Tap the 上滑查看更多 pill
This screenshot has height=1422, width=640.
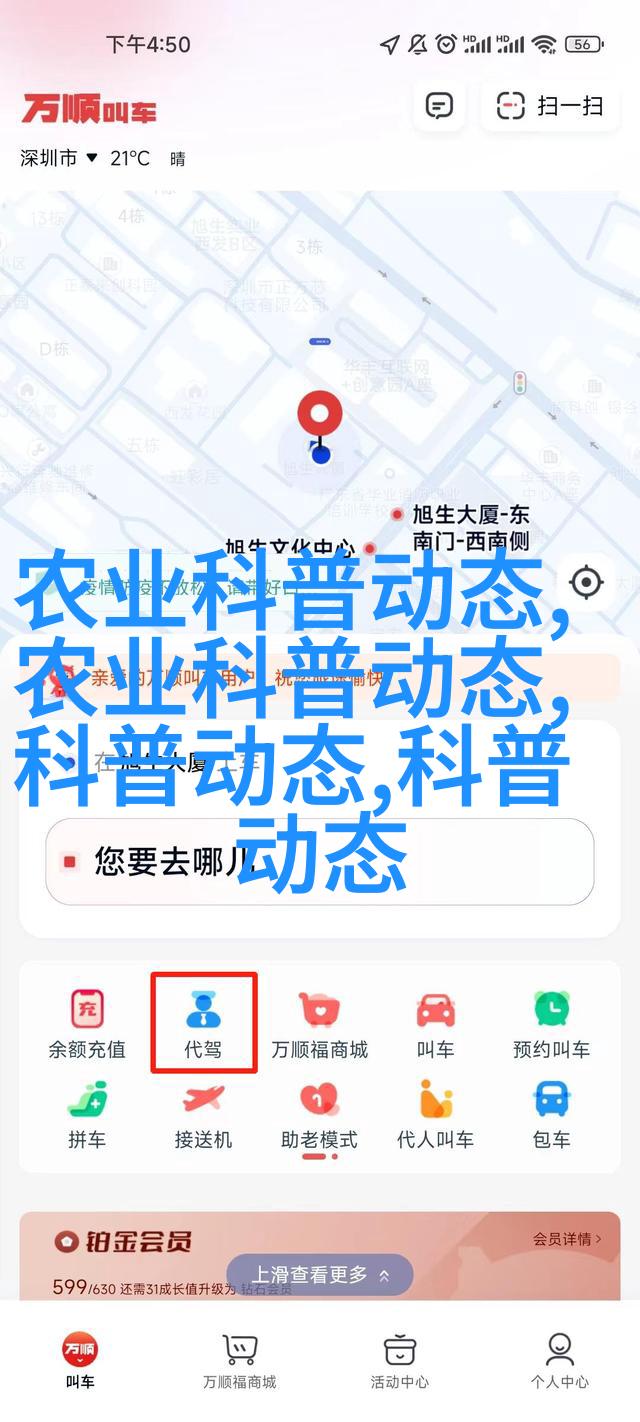(x=319, y=1275)
